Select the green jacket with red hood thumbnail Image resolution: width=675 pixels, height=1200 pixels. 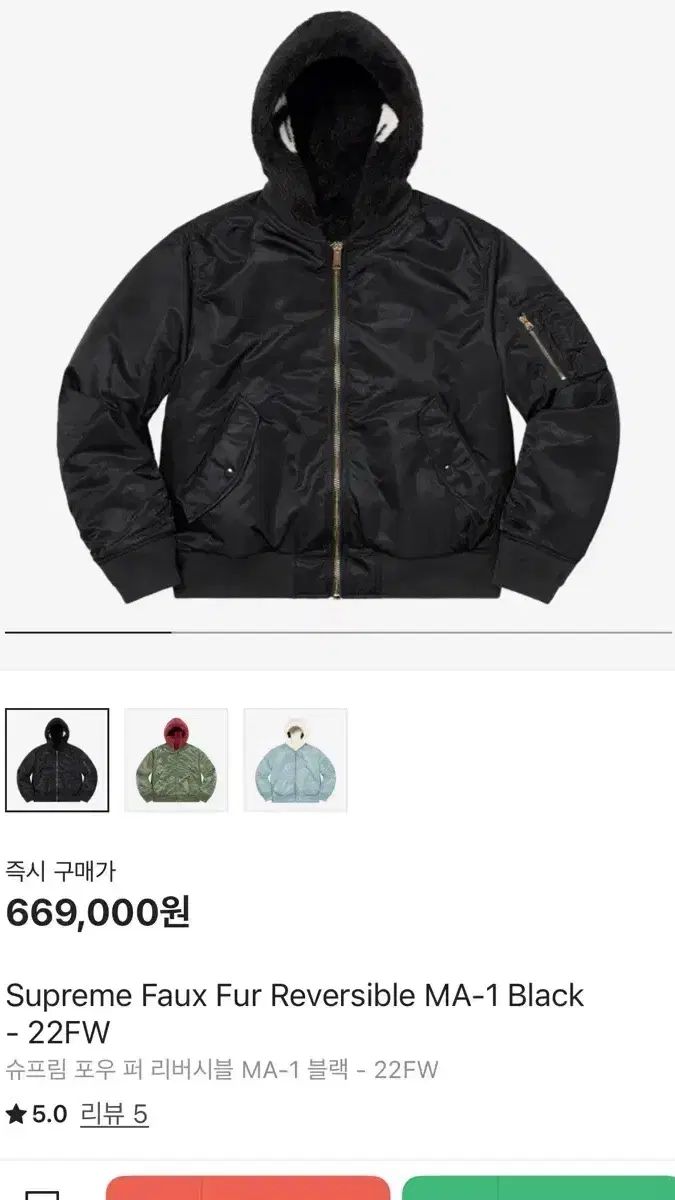(176, 759)
